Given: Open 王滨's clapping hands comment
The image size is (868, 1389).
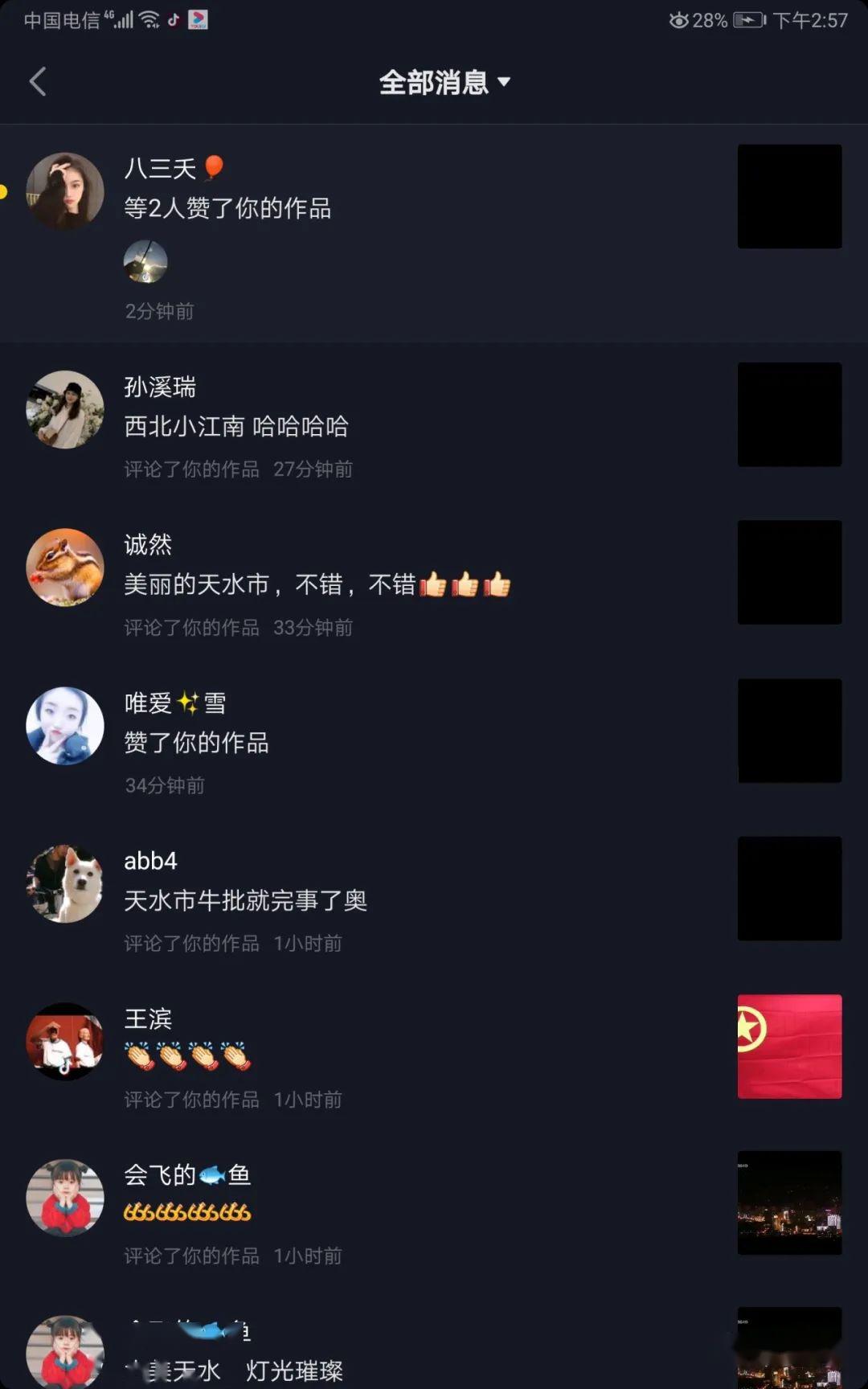Looking at the screenshot, I should 434,1055.
